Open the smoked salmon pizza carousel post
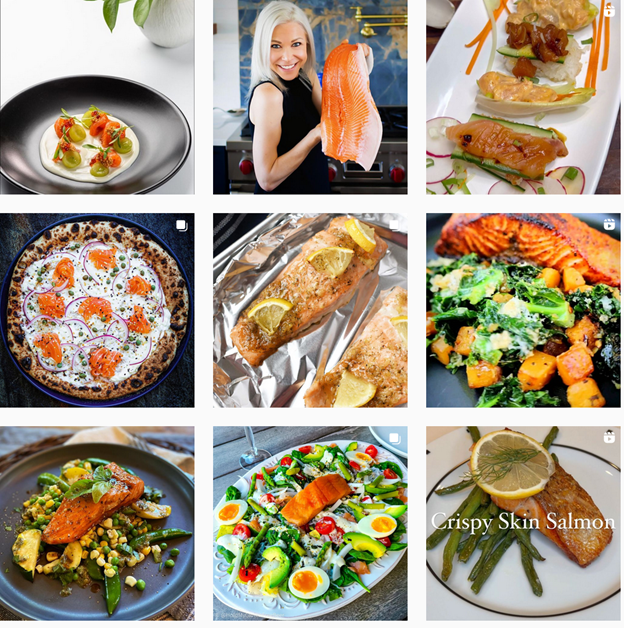This screenshot has width=624, height=628. 97,310
